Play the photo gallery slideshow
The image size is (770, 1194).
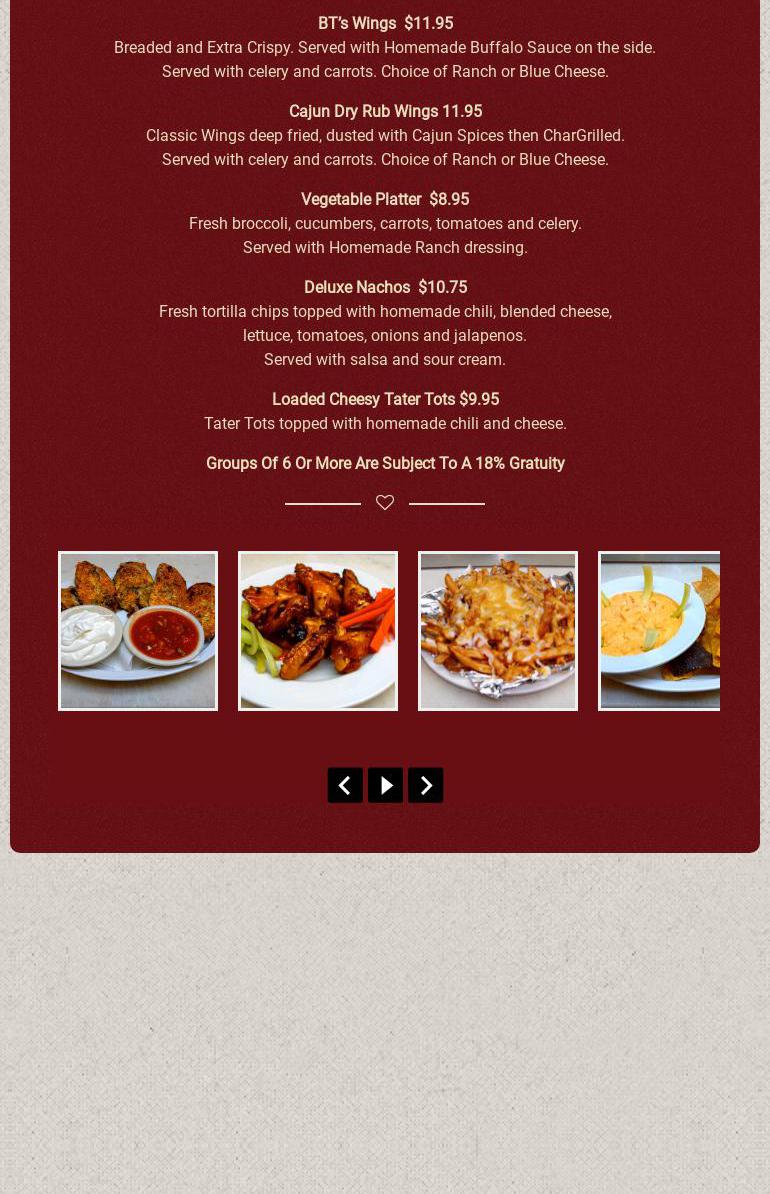click(385, 785)
